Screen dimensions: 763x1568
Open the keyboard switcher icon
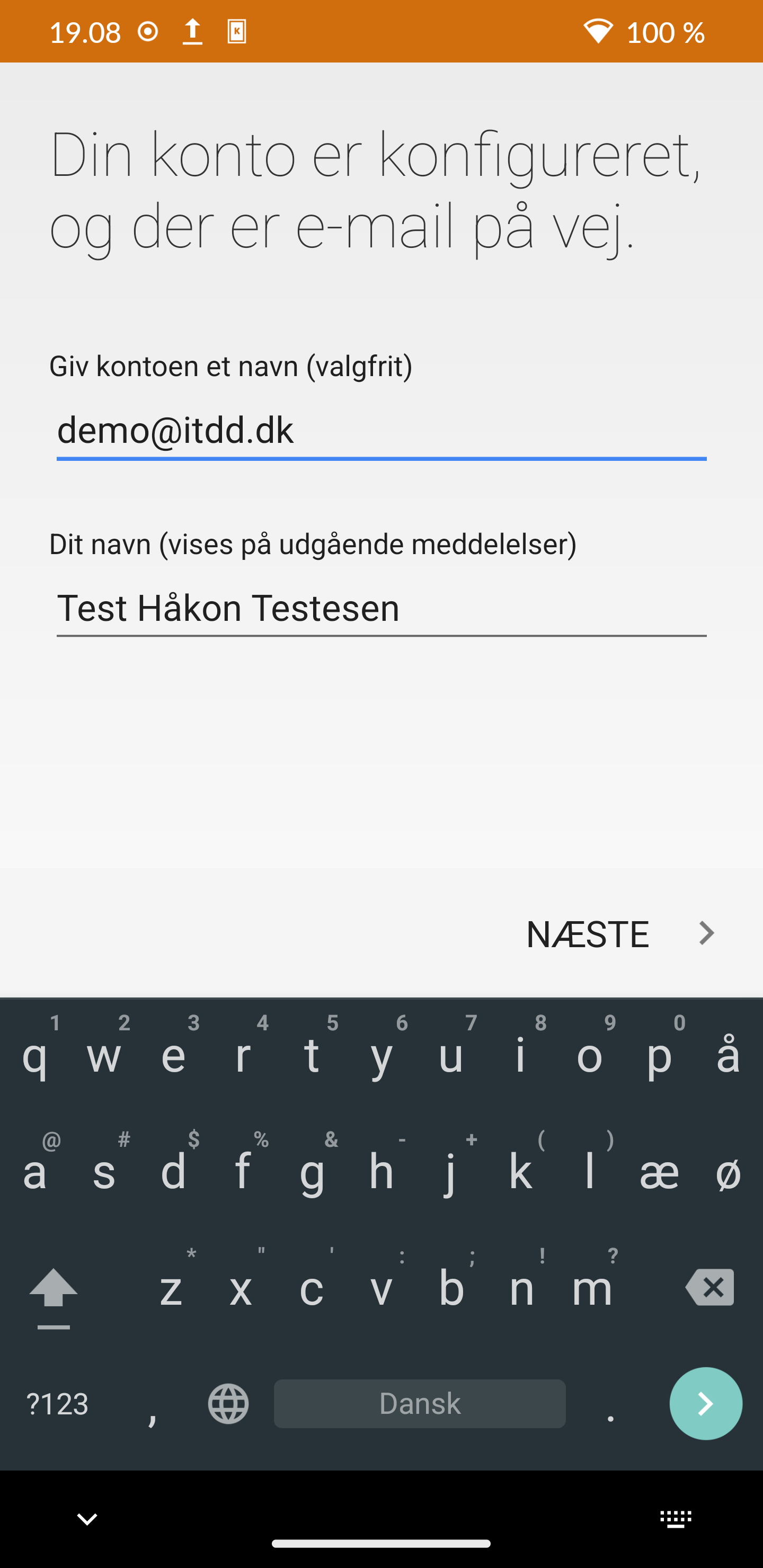pos(676,1519)
